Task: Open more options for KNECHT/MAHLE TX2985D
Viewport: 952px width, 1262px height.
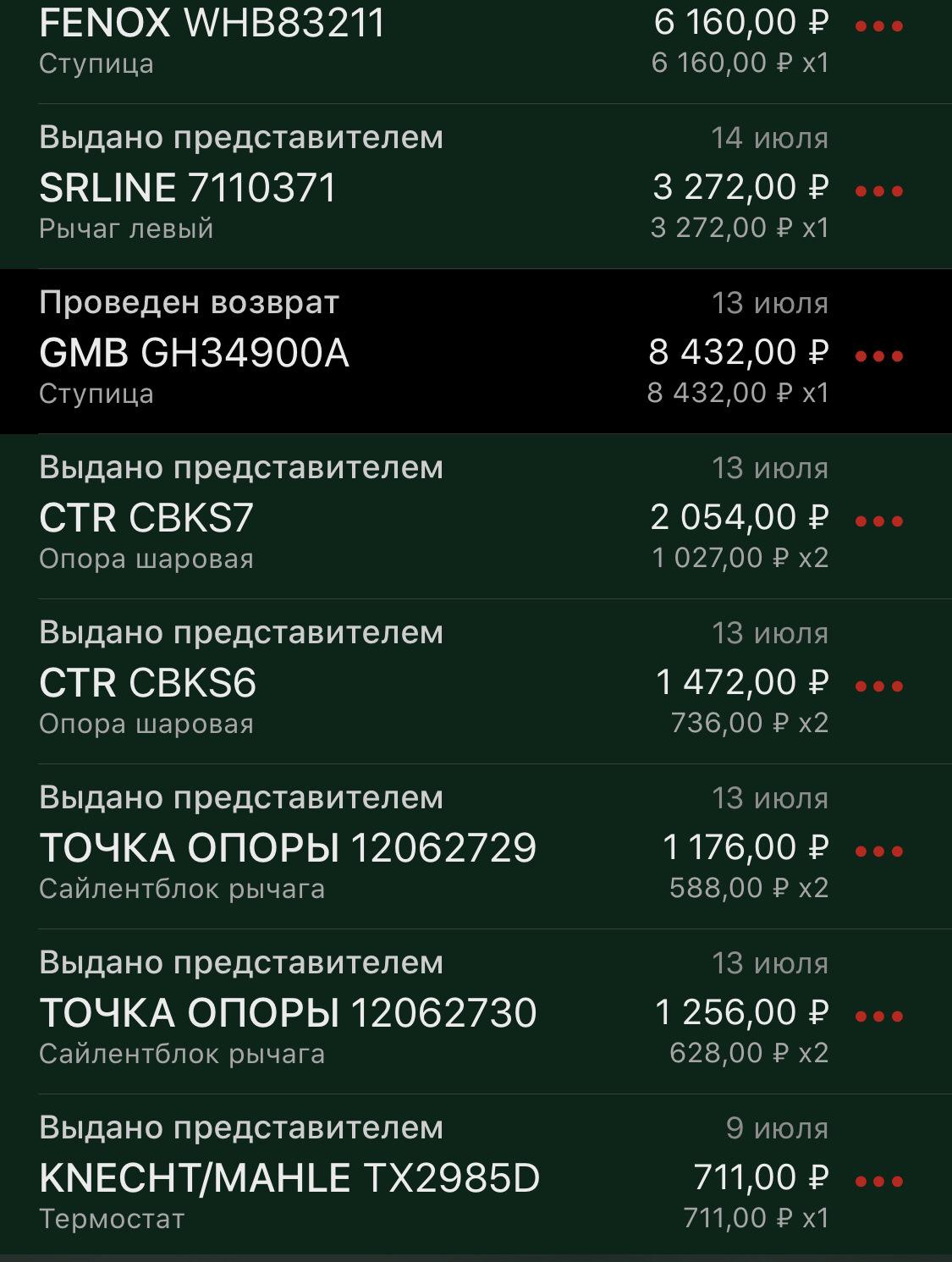Action: 879,1182
